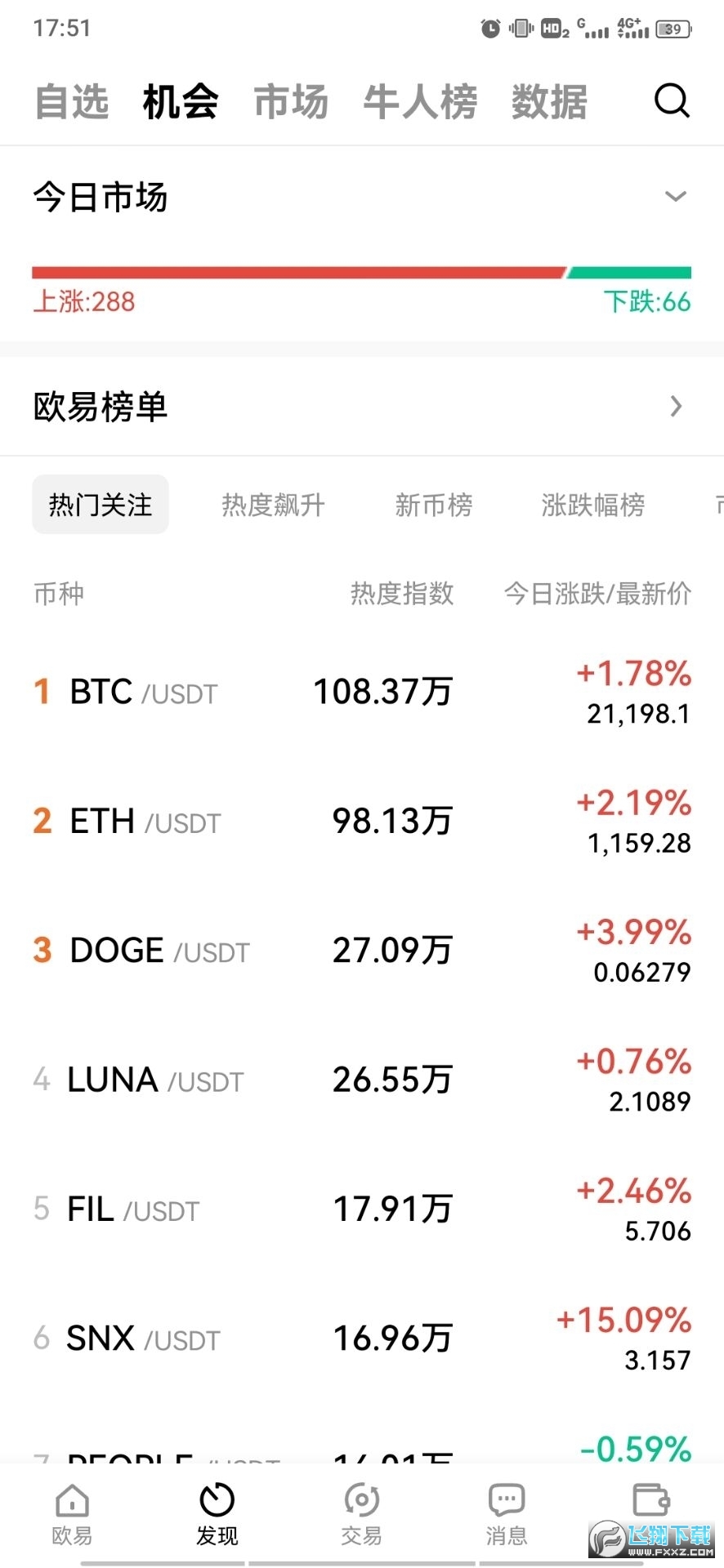The height and width of the screenshot is (1568, 724).
Task: Expand the 欧易榜单 list with the right arrow
Action: [676, 406]
